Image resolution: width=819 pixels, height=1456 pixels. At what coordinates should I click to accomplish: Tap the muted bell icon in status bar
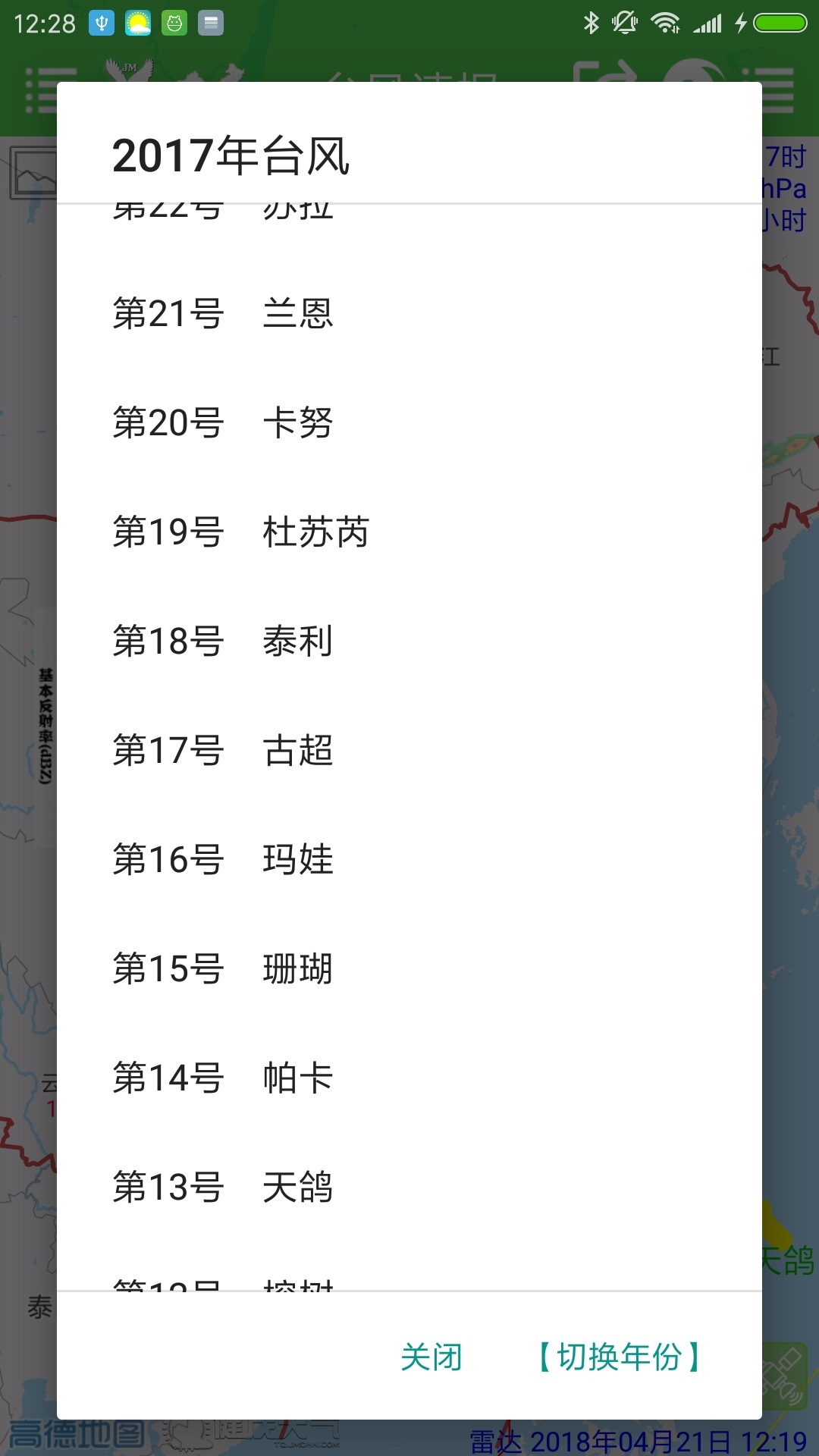pos(624,23)
